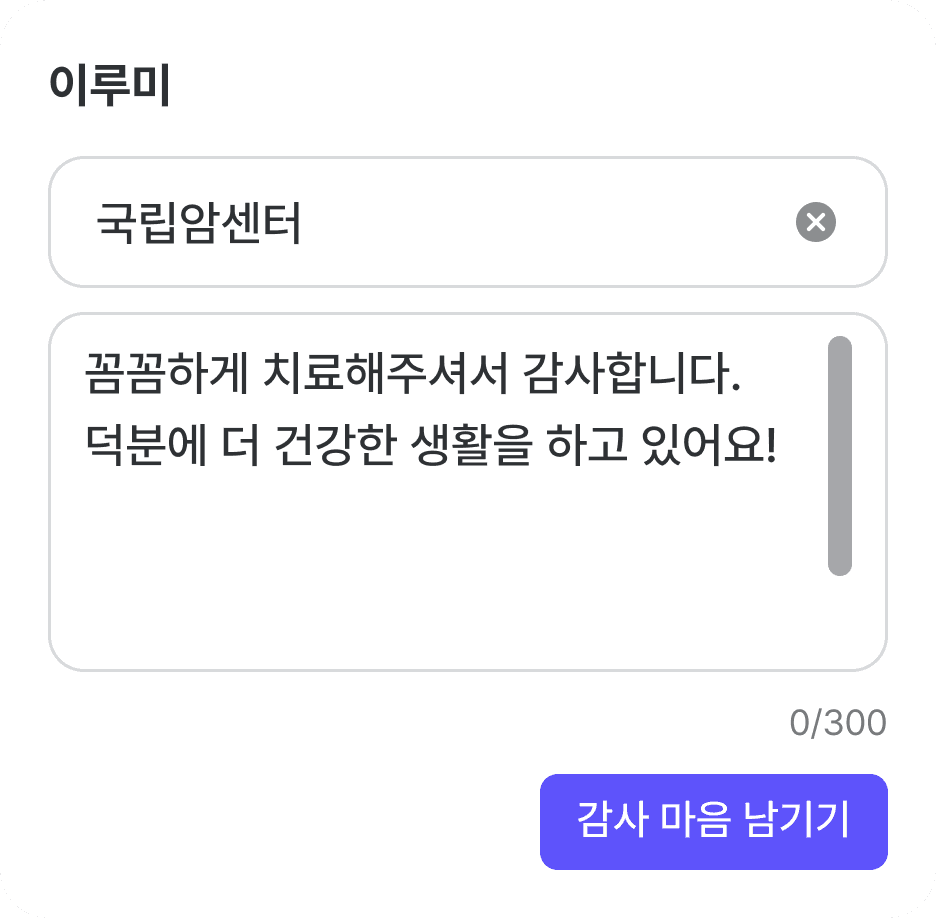Tap the 국립암센터 input field
Viewport: 936px width, 918px height.
[420, 222]
